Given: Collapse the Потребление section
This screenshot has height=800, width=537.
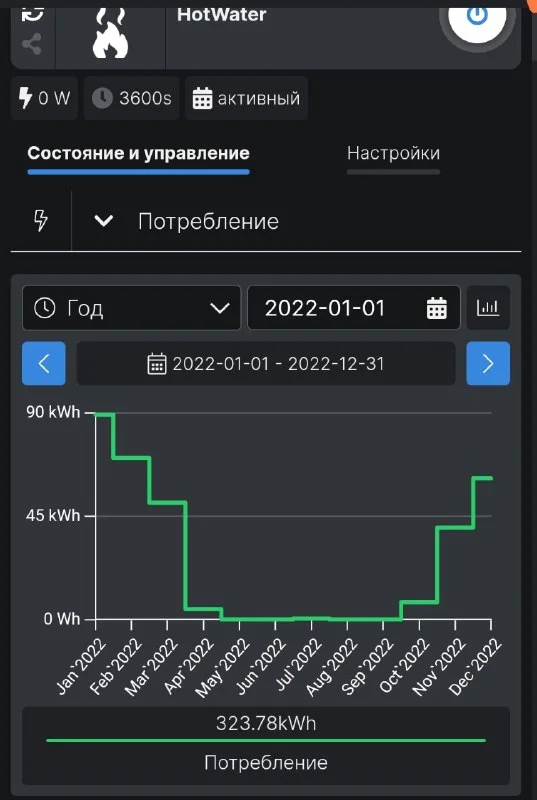Looking at the screenshot, I should [104, 221].
